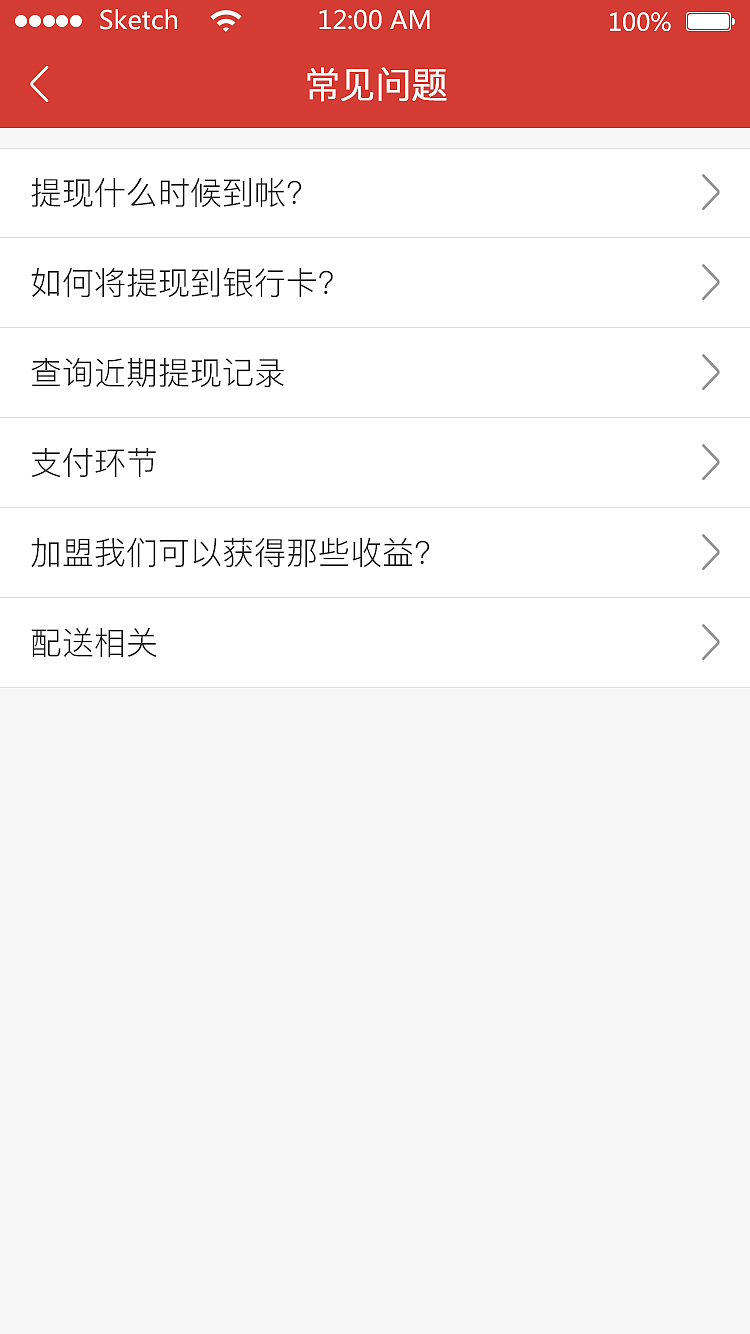750x1334 pixels.
Task: Click the back arrow to return
Action: pyautogui.click(x=38, y=84)
